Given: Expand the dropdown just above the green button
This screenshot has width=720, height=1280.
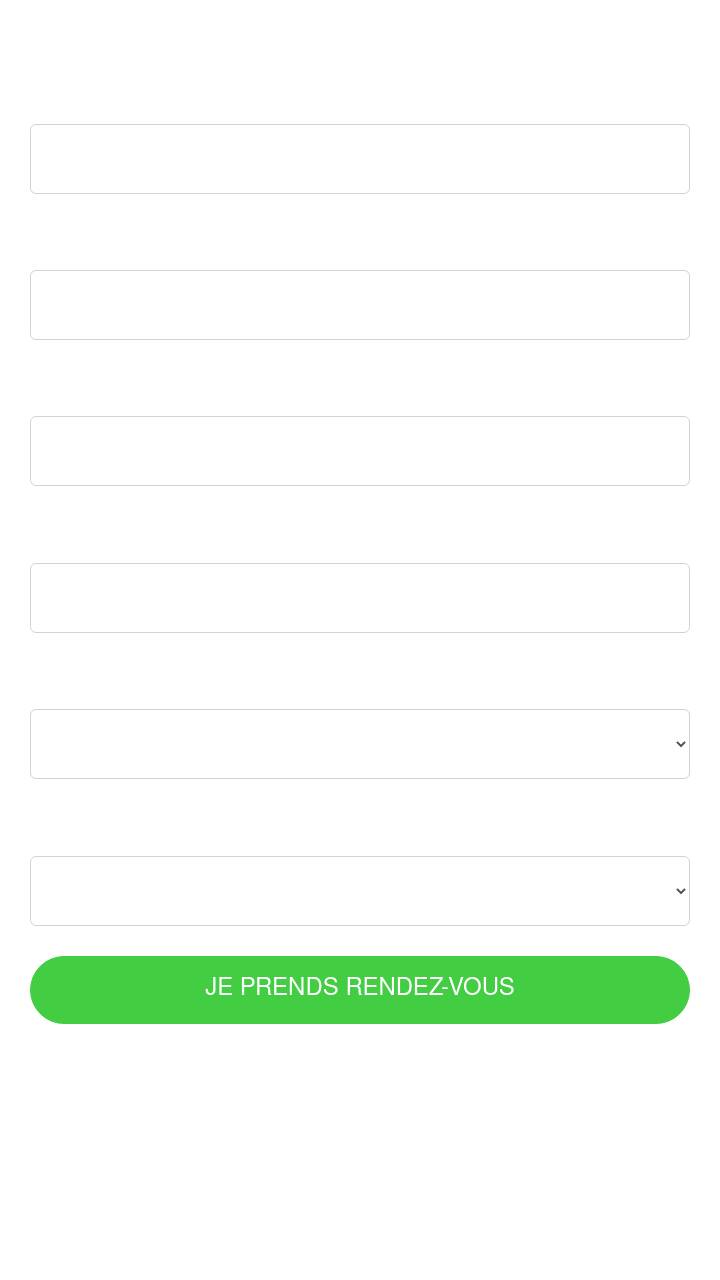Looking at the screenshot, I should pos(360,891).
